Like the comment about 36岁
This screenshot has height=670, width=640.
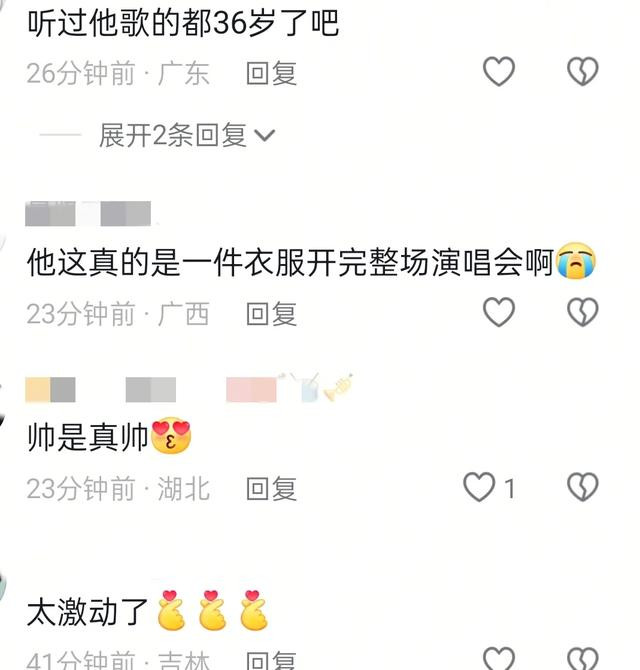coord(498,72)
